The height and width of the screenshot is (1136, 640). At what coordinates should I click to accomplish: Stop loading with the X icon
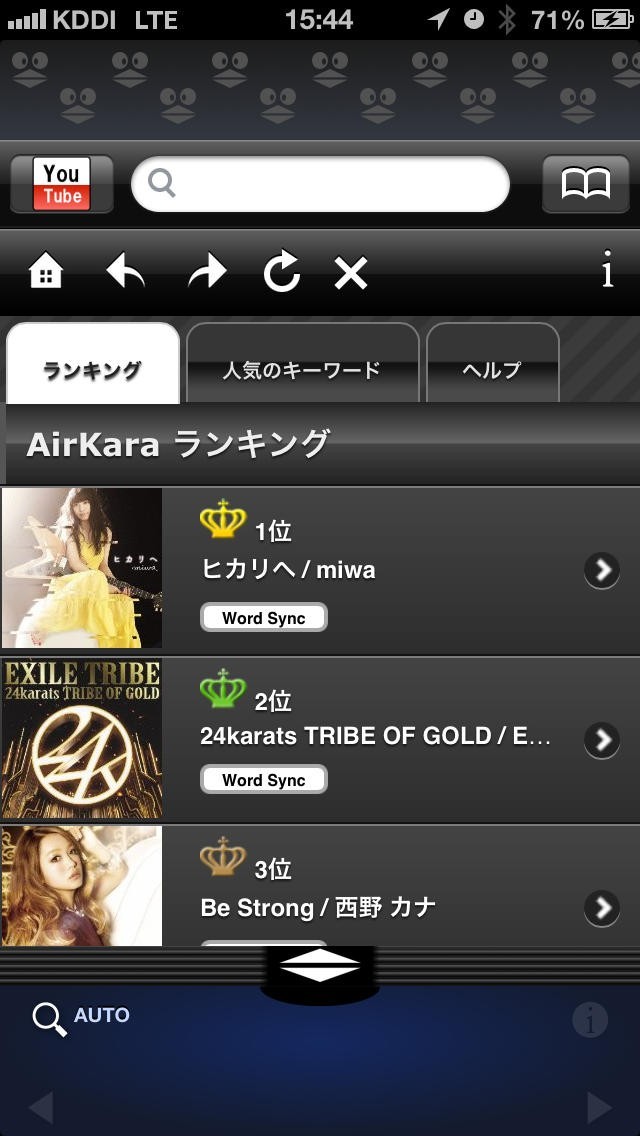coord(351,271)
